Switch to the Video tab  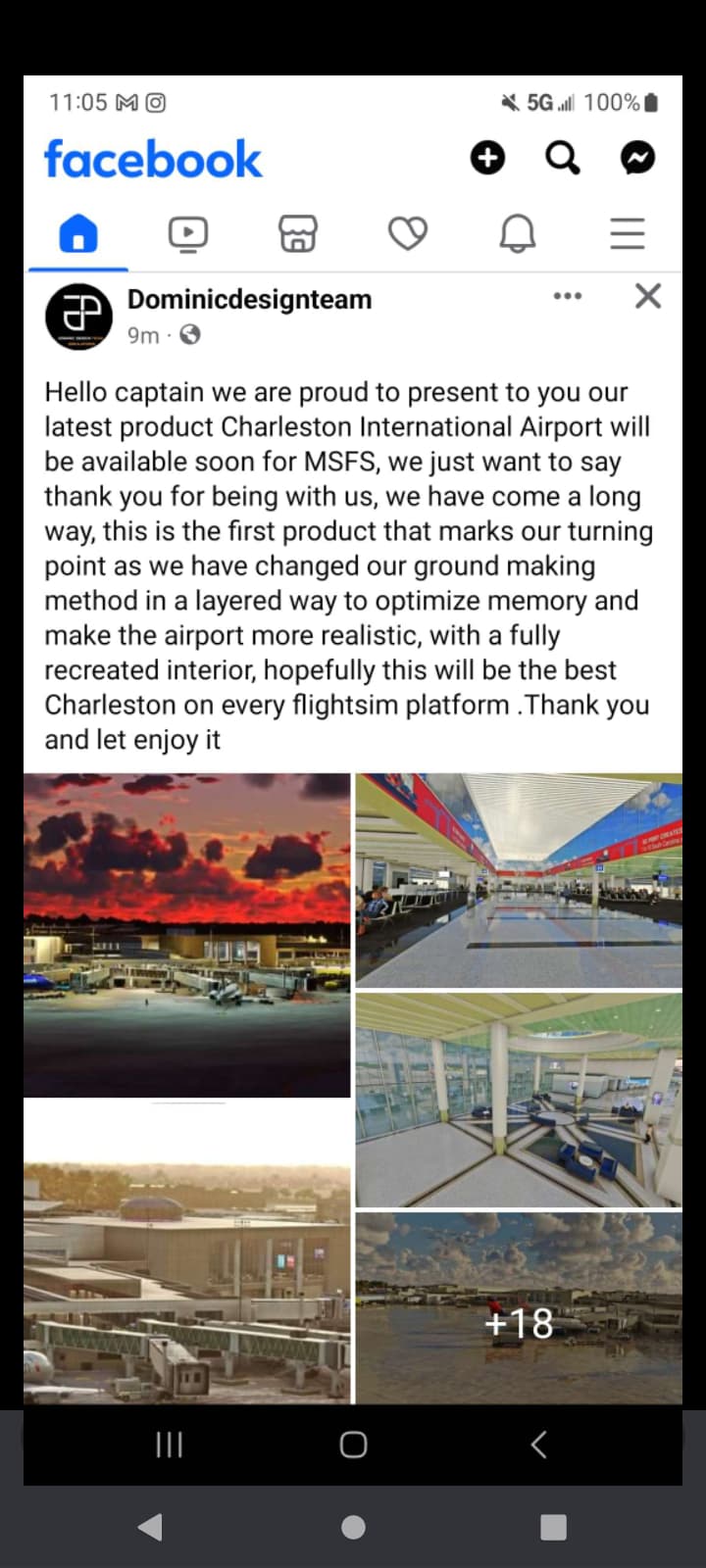tap(188, 234)
